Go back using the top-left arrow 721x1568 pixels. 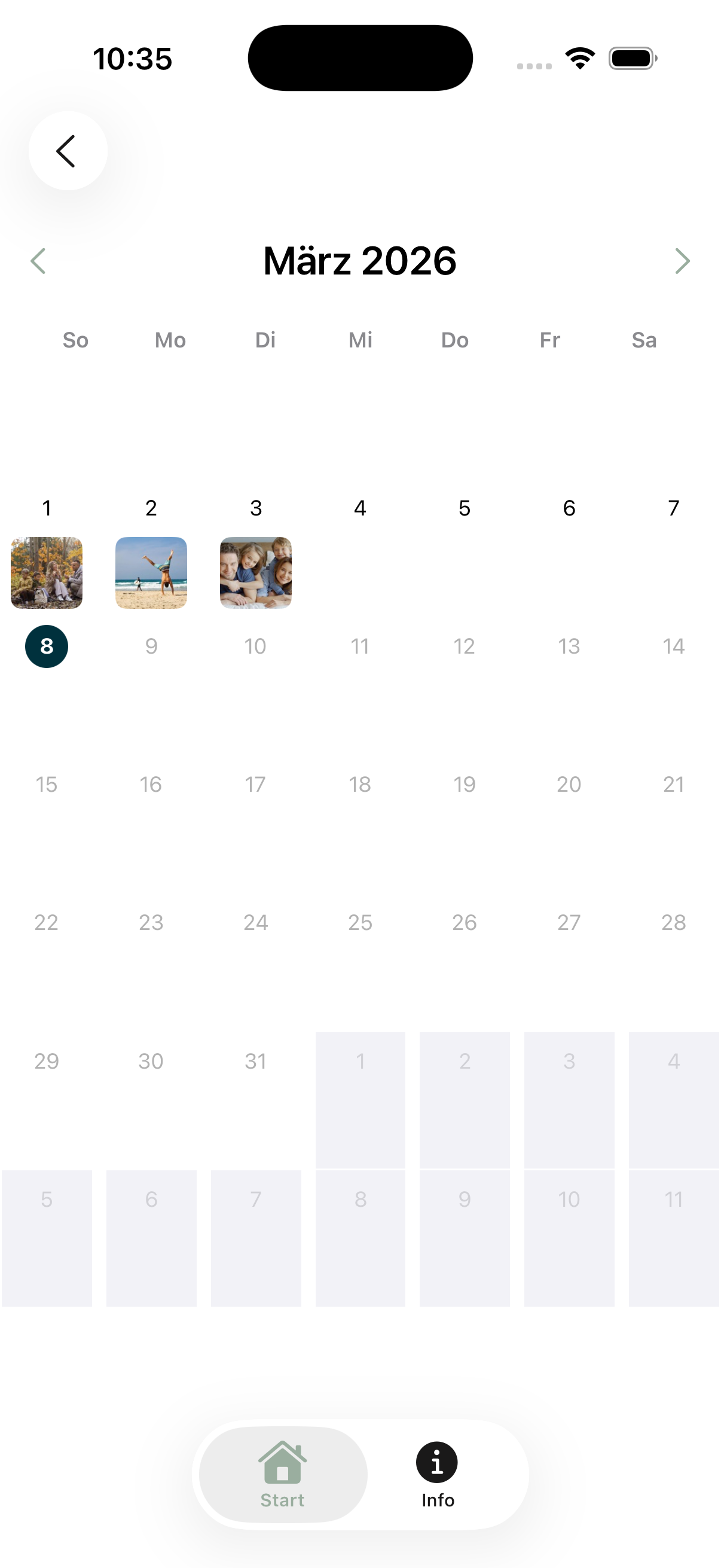click(x=68, y=150)
